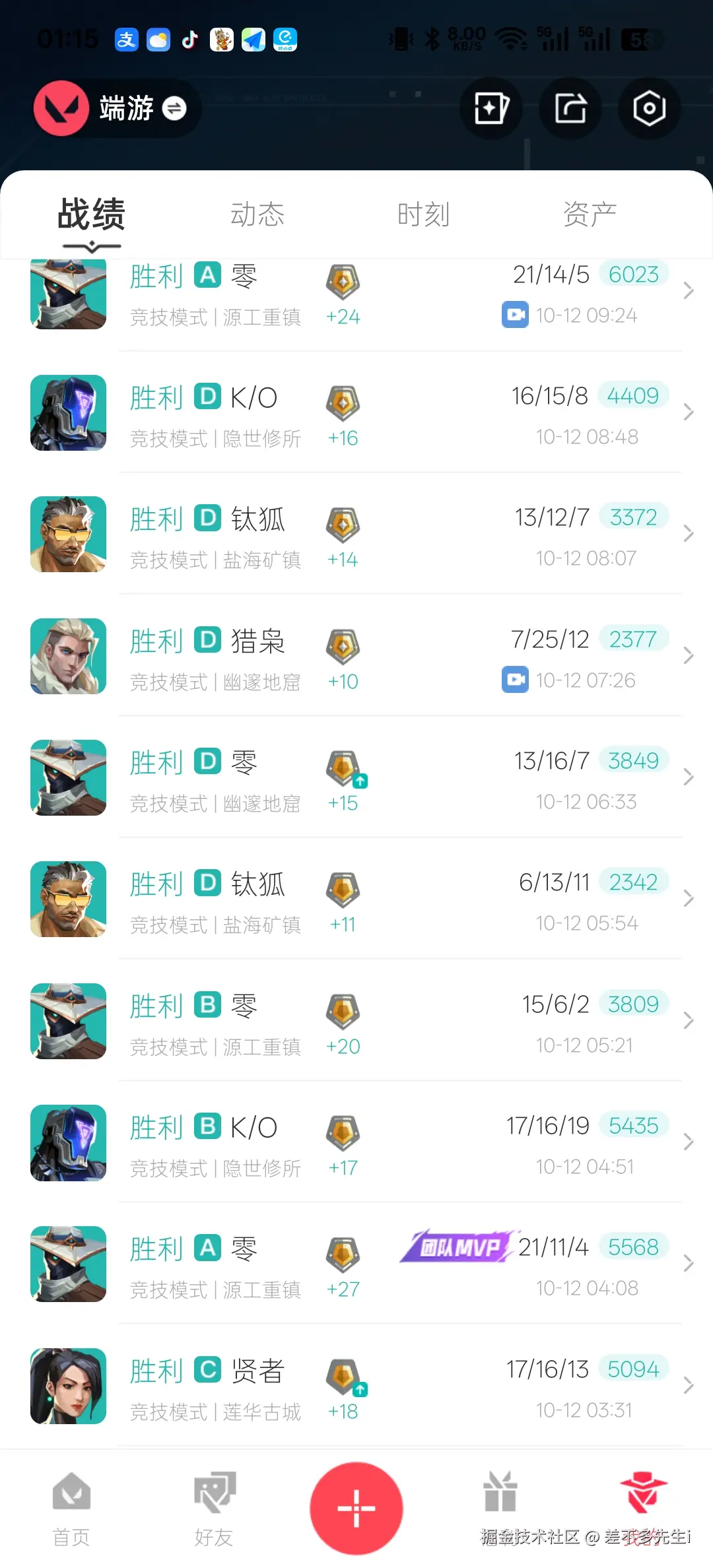The image size is (713, 1568).
Task: Switch to the 动态 tab
Action: [x=257, y=213]
